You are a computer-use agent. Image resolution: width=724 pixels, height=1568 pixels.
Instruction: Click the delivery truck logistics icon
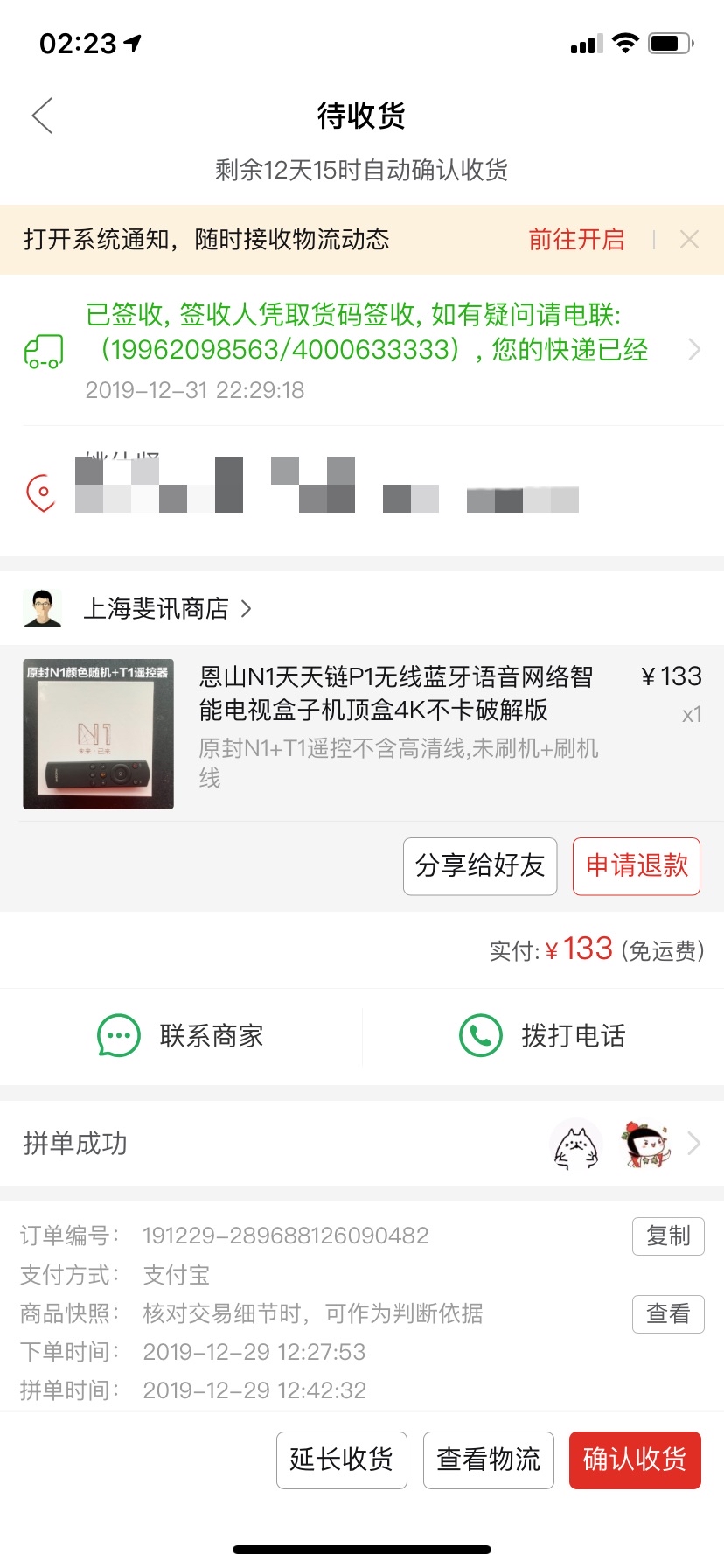[44, 350]
